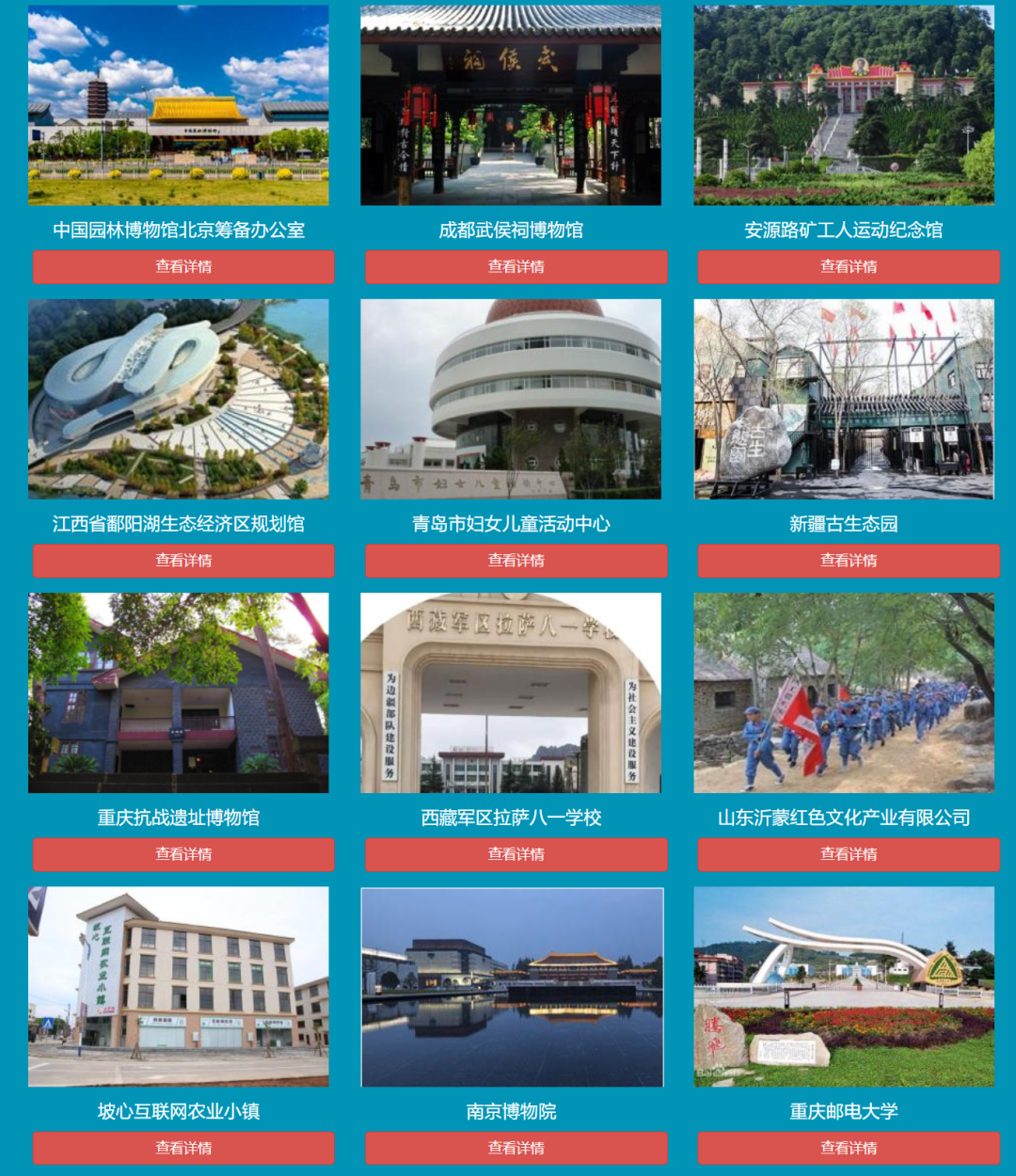View details of 安源路矿工人运动纪念馆
This screenshot has height=1176, width=1016.
tap(848, 266)
